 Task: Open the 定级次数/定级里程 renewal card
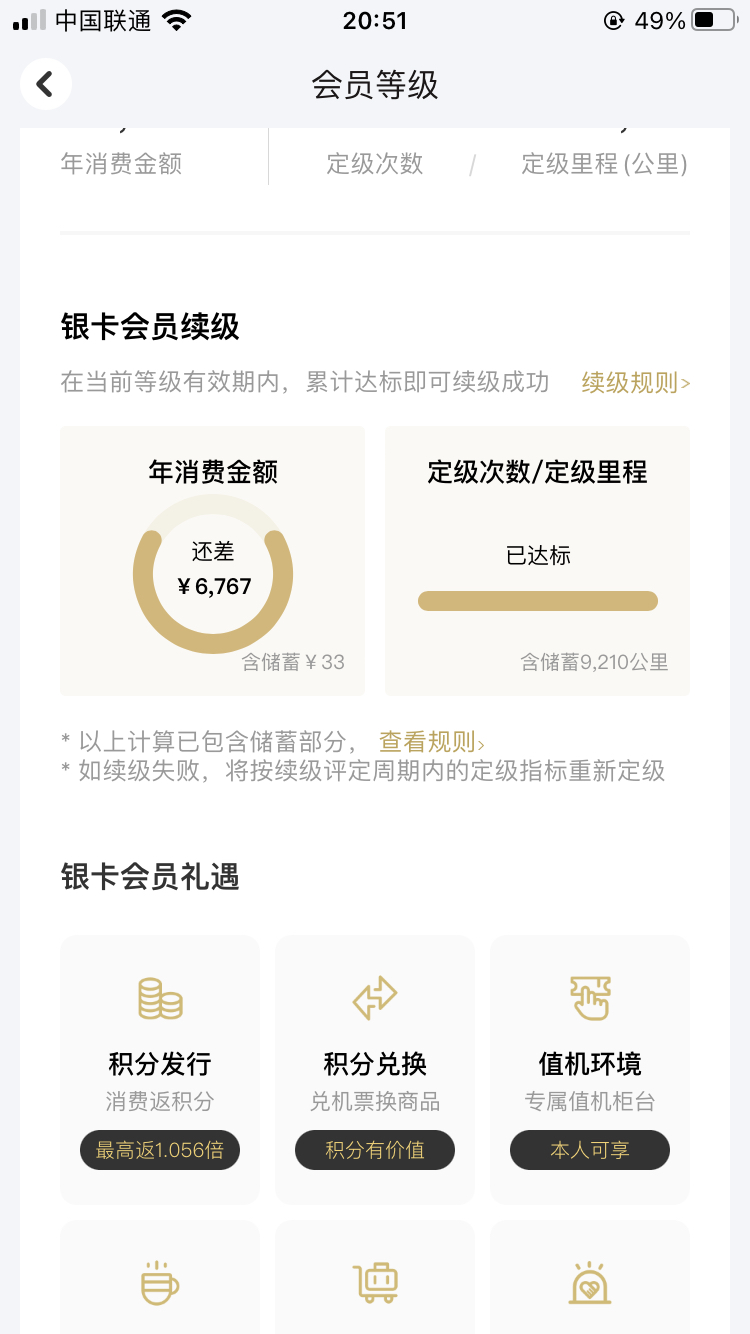[x=537, y=561]
